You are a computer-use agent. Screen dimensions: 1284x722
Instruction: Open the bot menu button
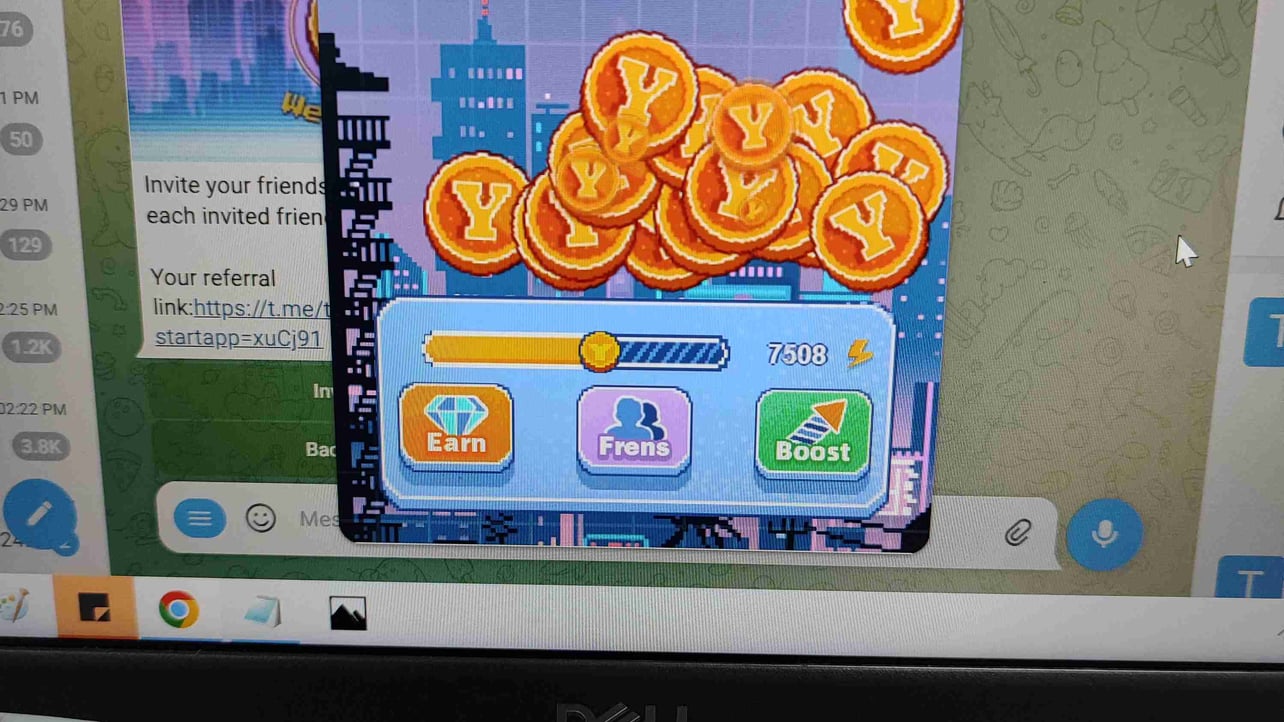200,518
